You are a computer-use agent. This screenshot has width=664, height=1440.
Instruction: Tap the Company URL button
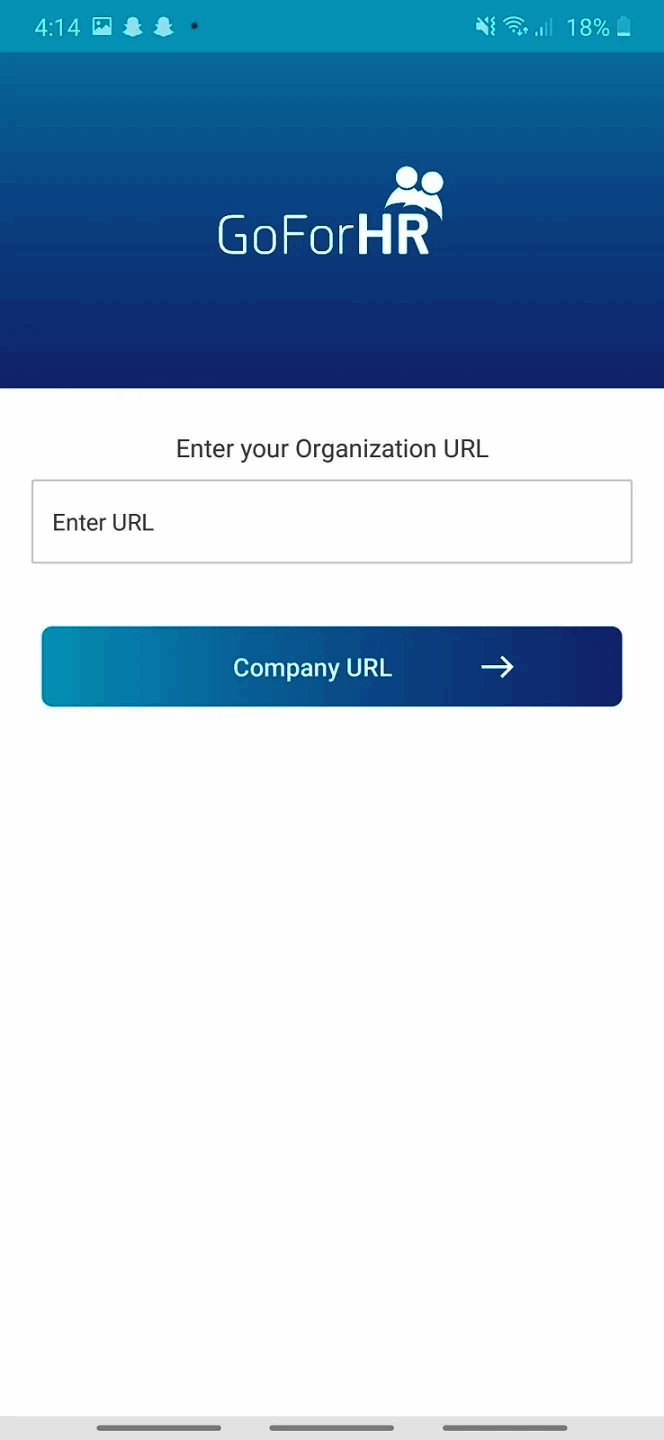point(332,667)
